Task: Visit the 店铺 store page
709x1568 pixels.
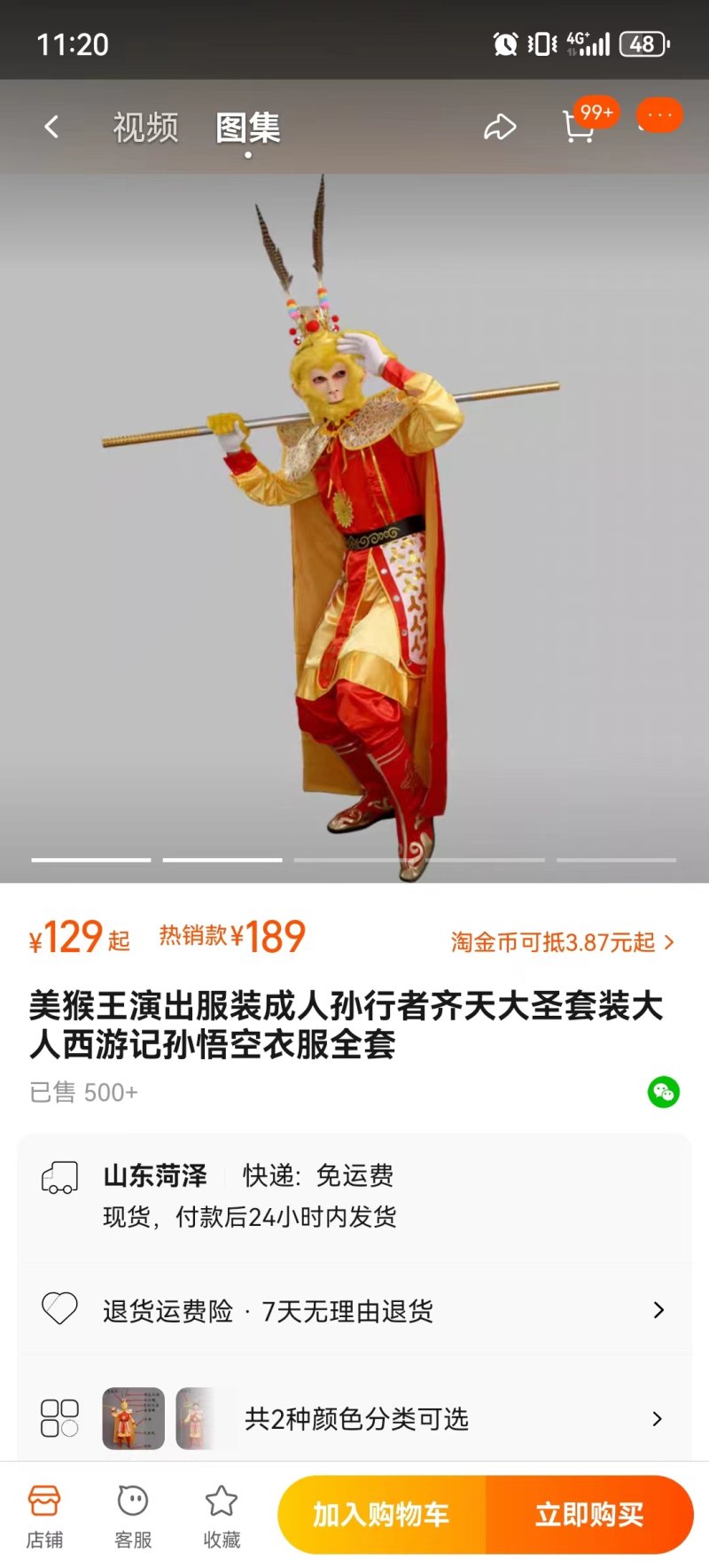Action: (44, 1517)
